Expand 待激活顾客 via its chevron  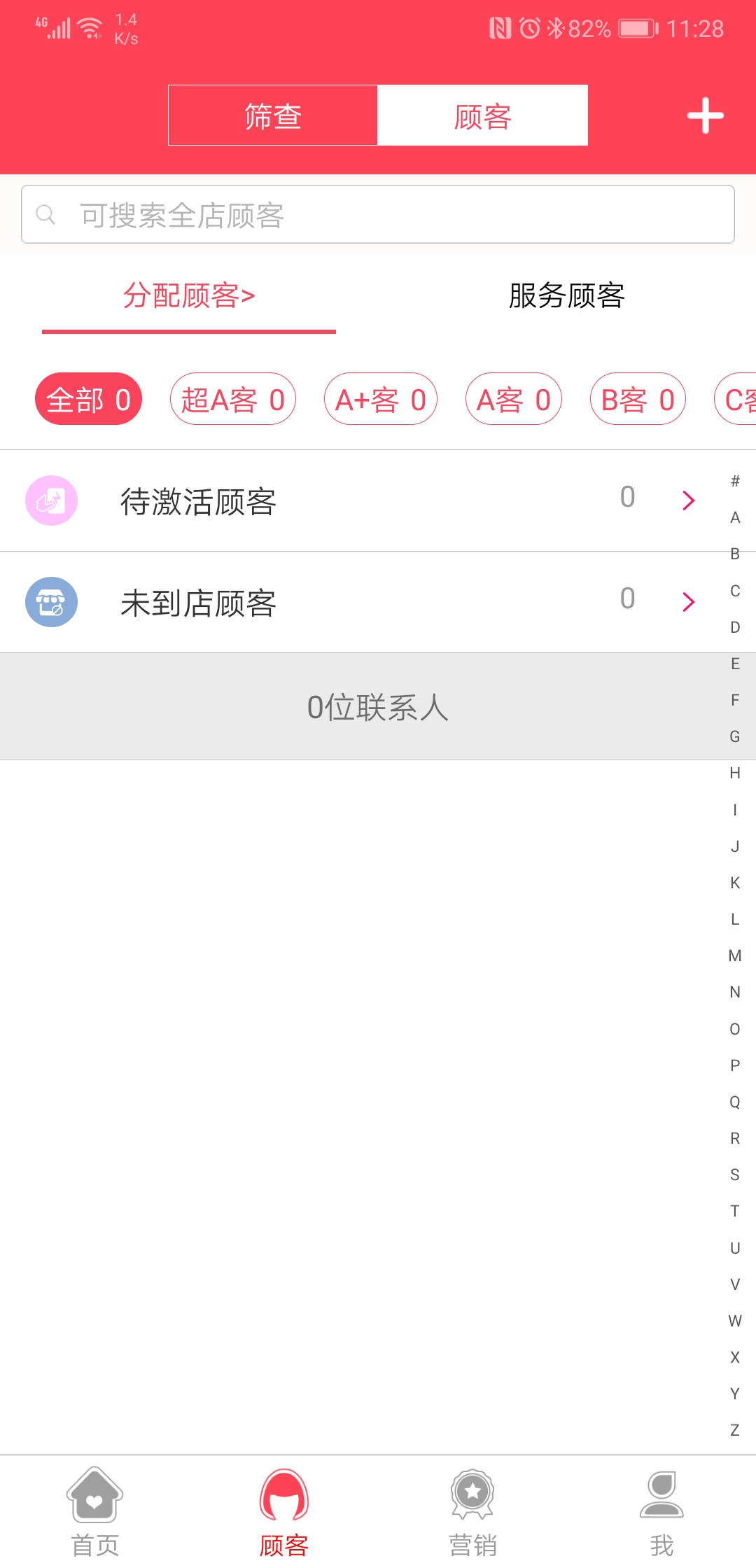click(x=689, y=500)
